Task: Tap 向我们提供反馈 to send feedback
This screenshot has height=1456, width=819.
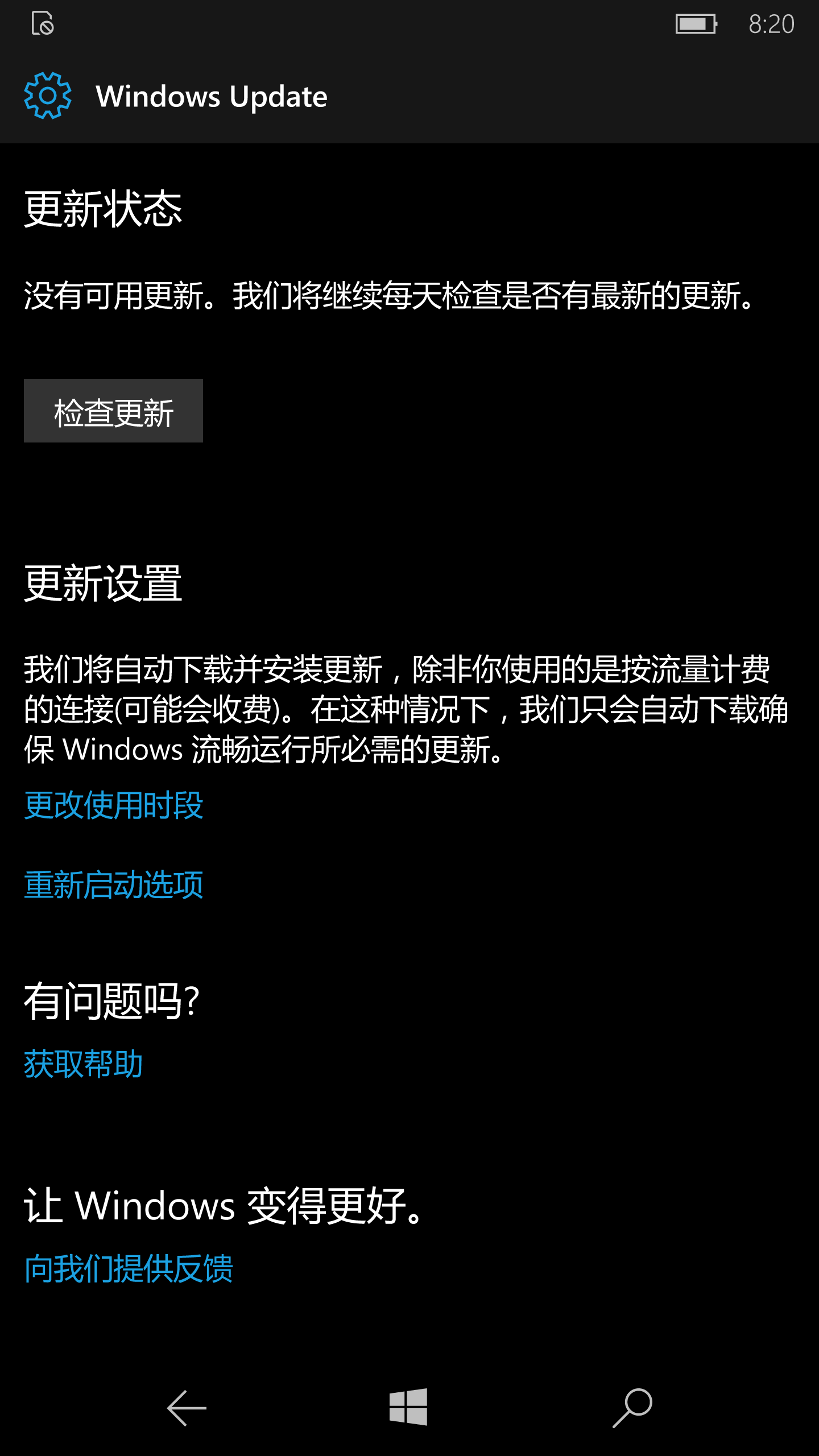Action: (129, 1269)
